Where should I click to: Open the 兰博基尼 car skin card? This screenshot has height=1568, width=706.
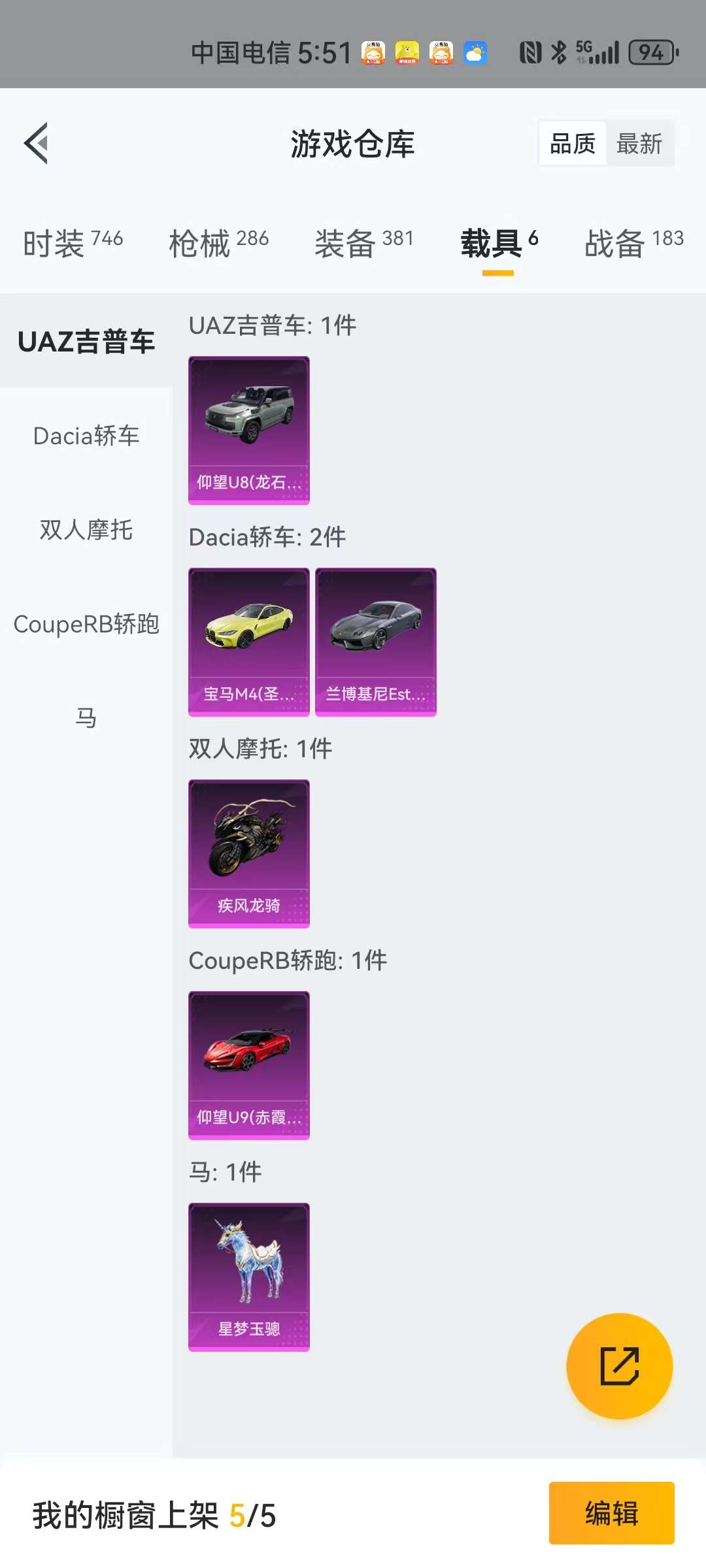(x=375, y=642)
